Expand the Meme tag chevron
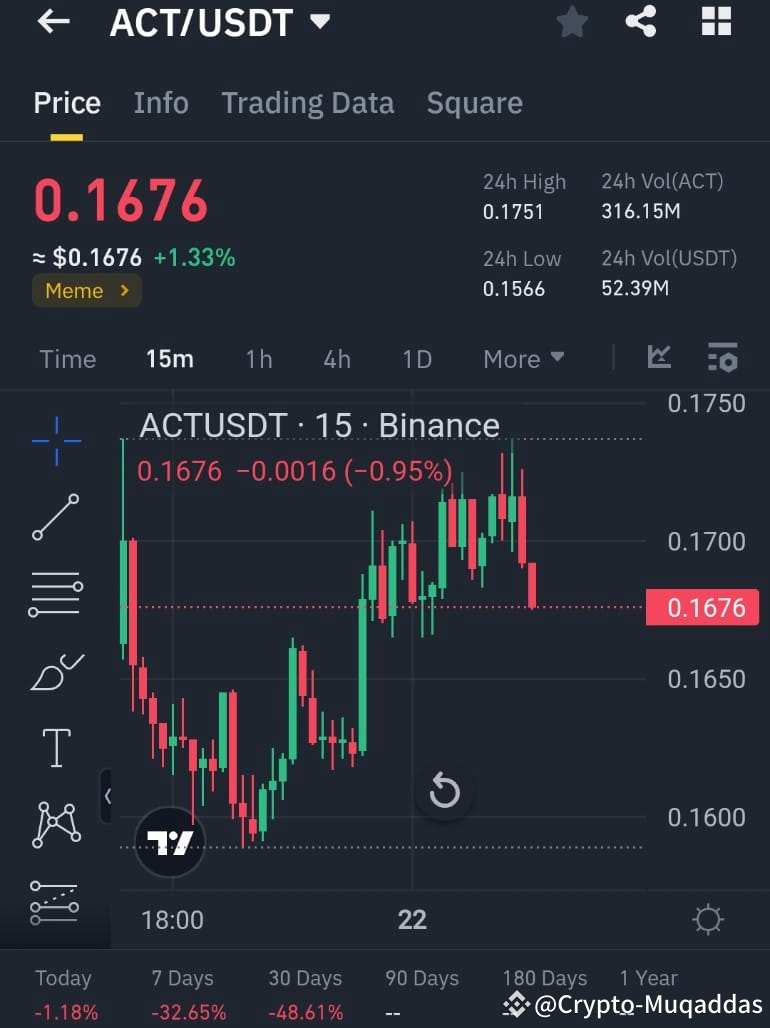This screenshot has width=770, height=1028. [123, 291]
